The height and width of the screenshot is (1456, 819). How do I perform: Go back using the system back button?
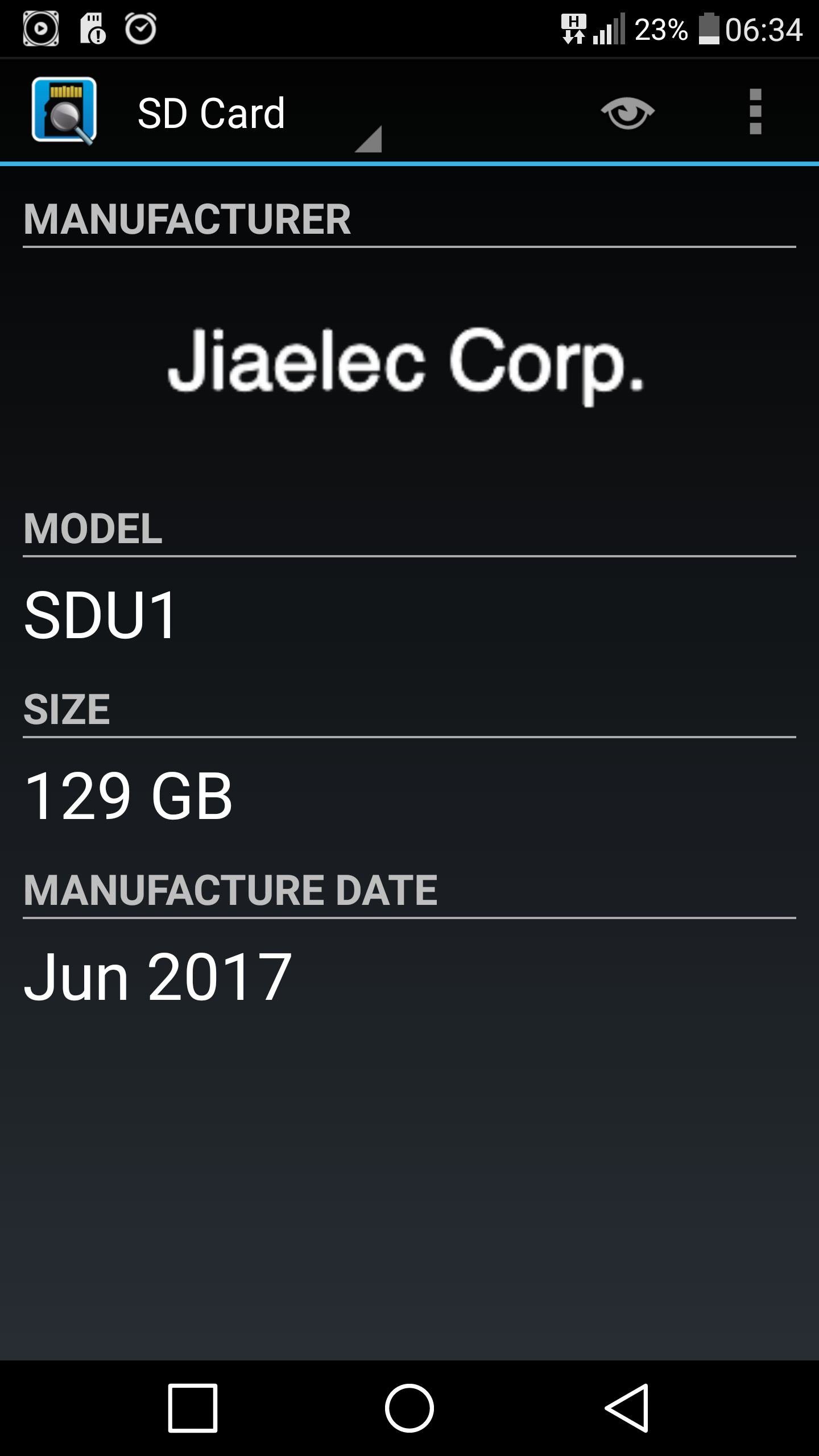(626, 1408)
